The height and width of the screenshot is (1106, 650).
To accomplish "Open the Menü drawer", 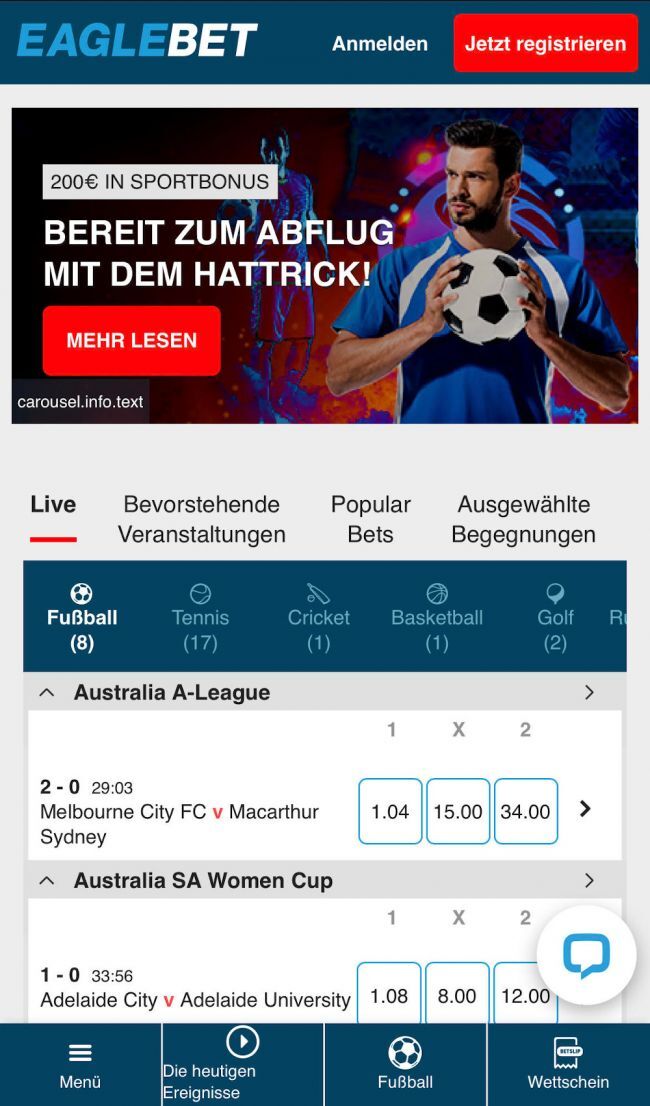I will tap(80, 1065).
